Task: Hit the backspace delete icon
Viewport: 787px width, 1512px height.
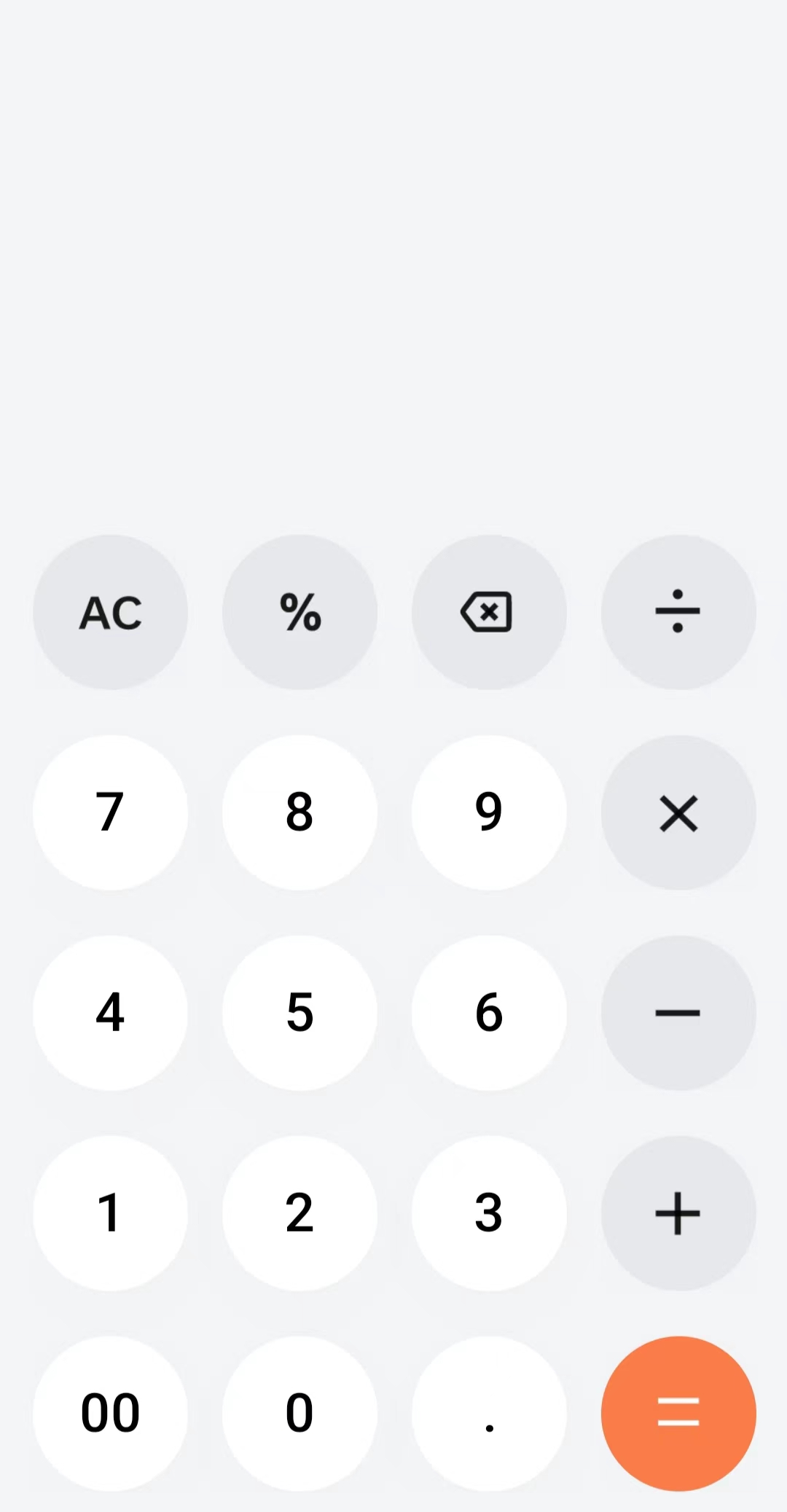Action: point(489,612)
